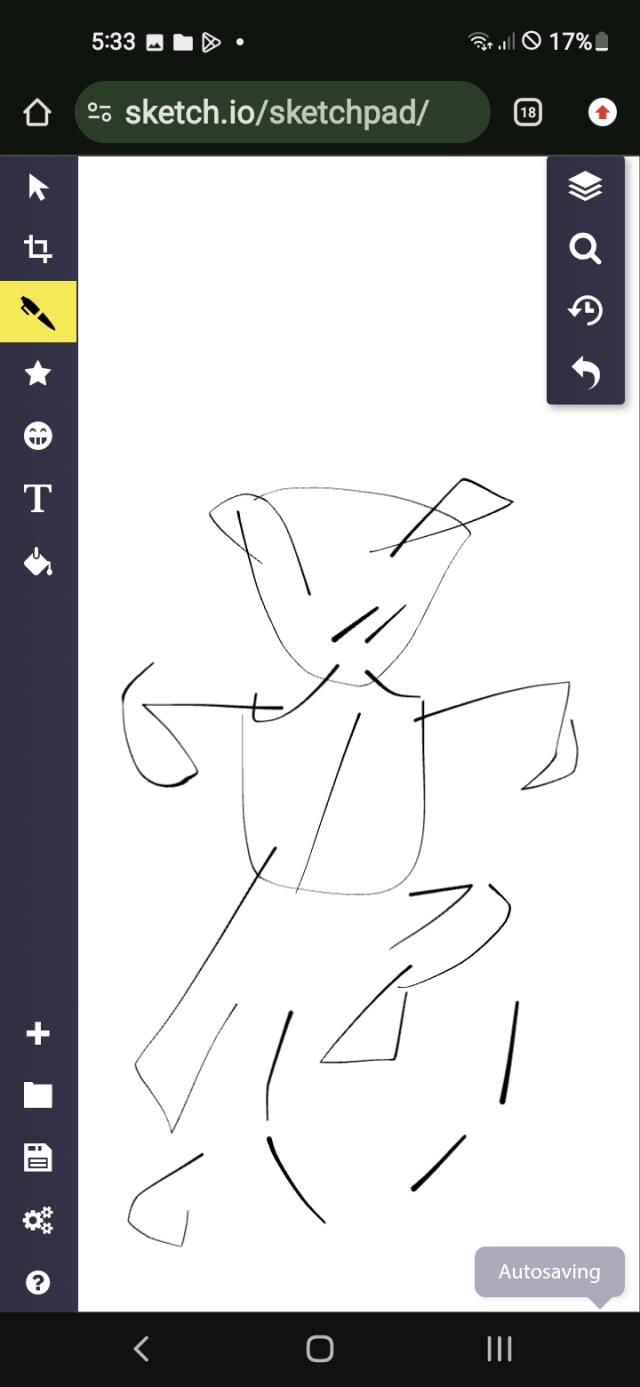The width and height of the screenshot is (640, 1387).
Task: Open the folder icon
Action: [38, 1096]
